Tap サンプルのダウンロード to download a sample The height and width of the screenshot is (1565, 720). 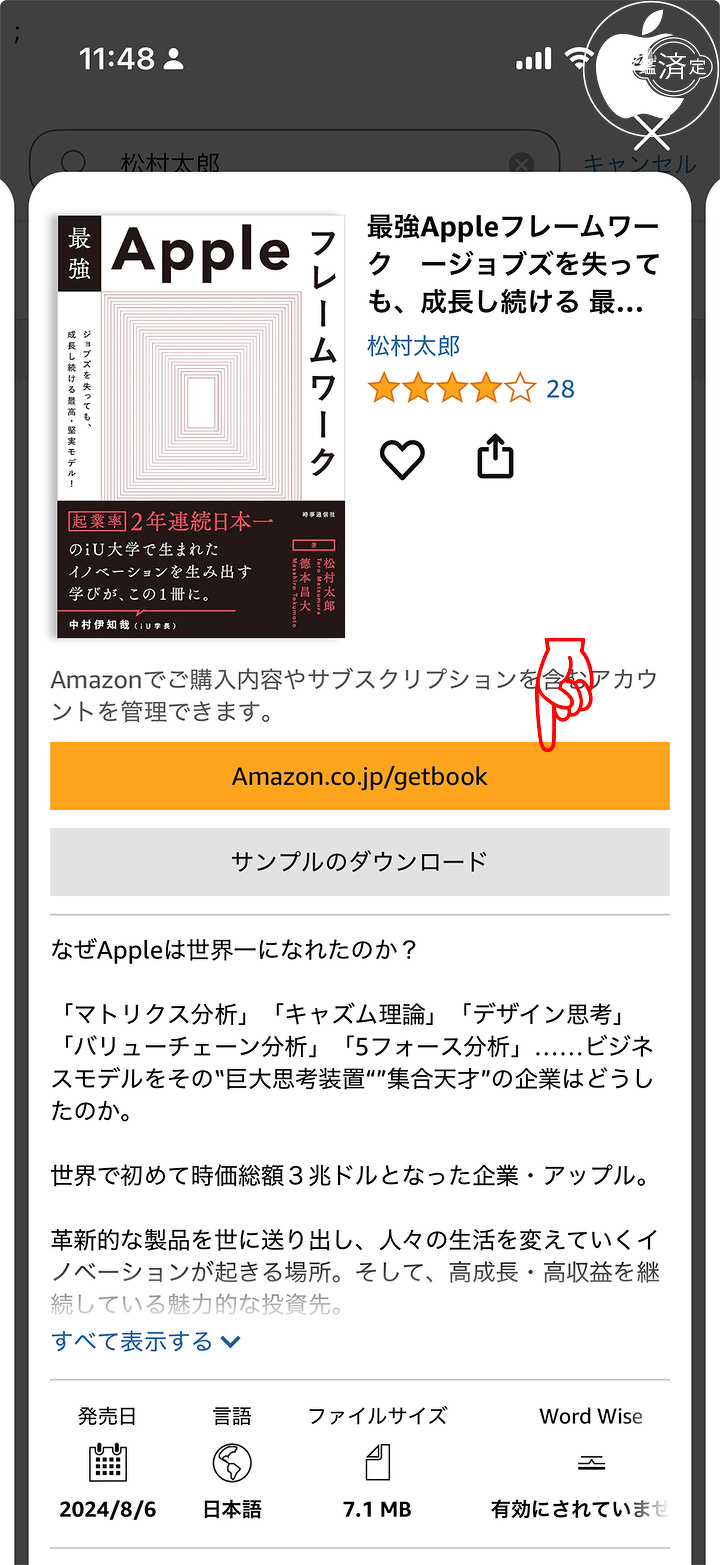[359, 861]
